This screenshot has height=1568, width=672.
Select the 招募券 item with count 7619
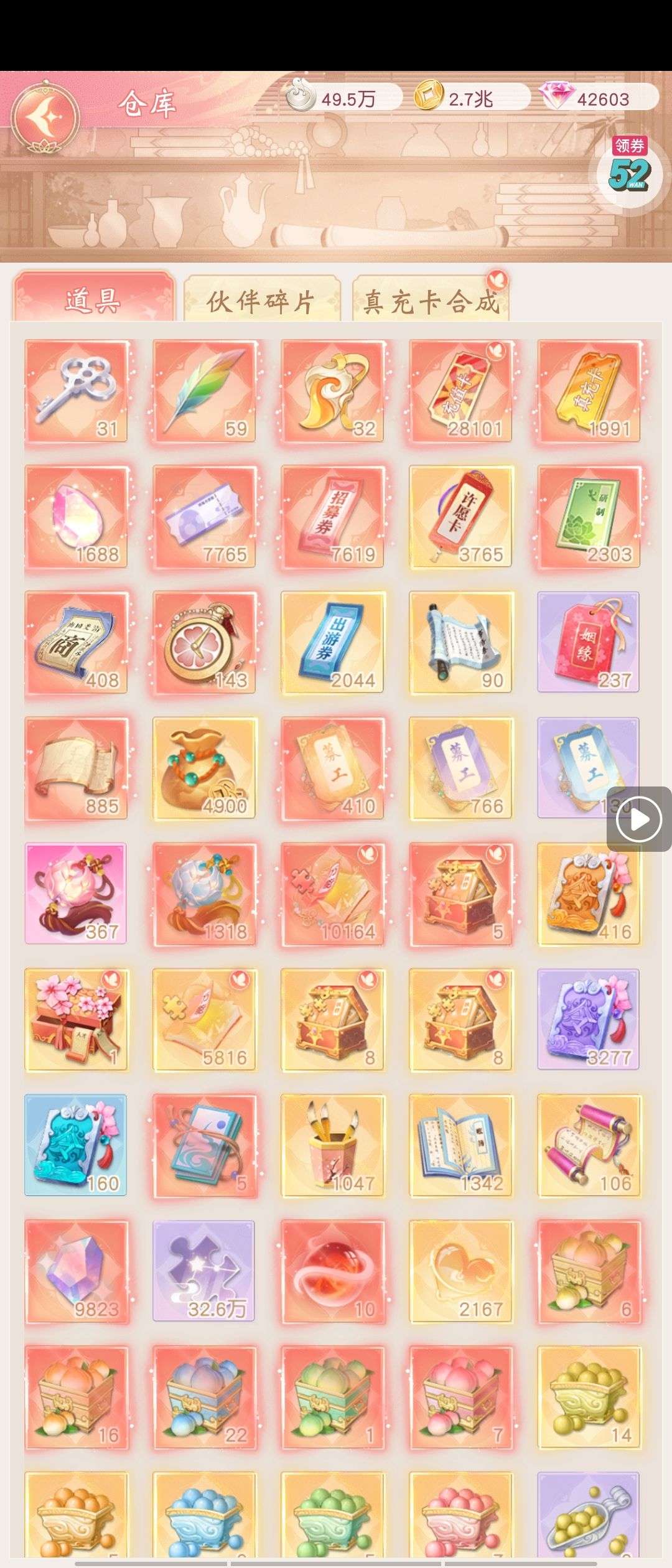tap(333, 517)
